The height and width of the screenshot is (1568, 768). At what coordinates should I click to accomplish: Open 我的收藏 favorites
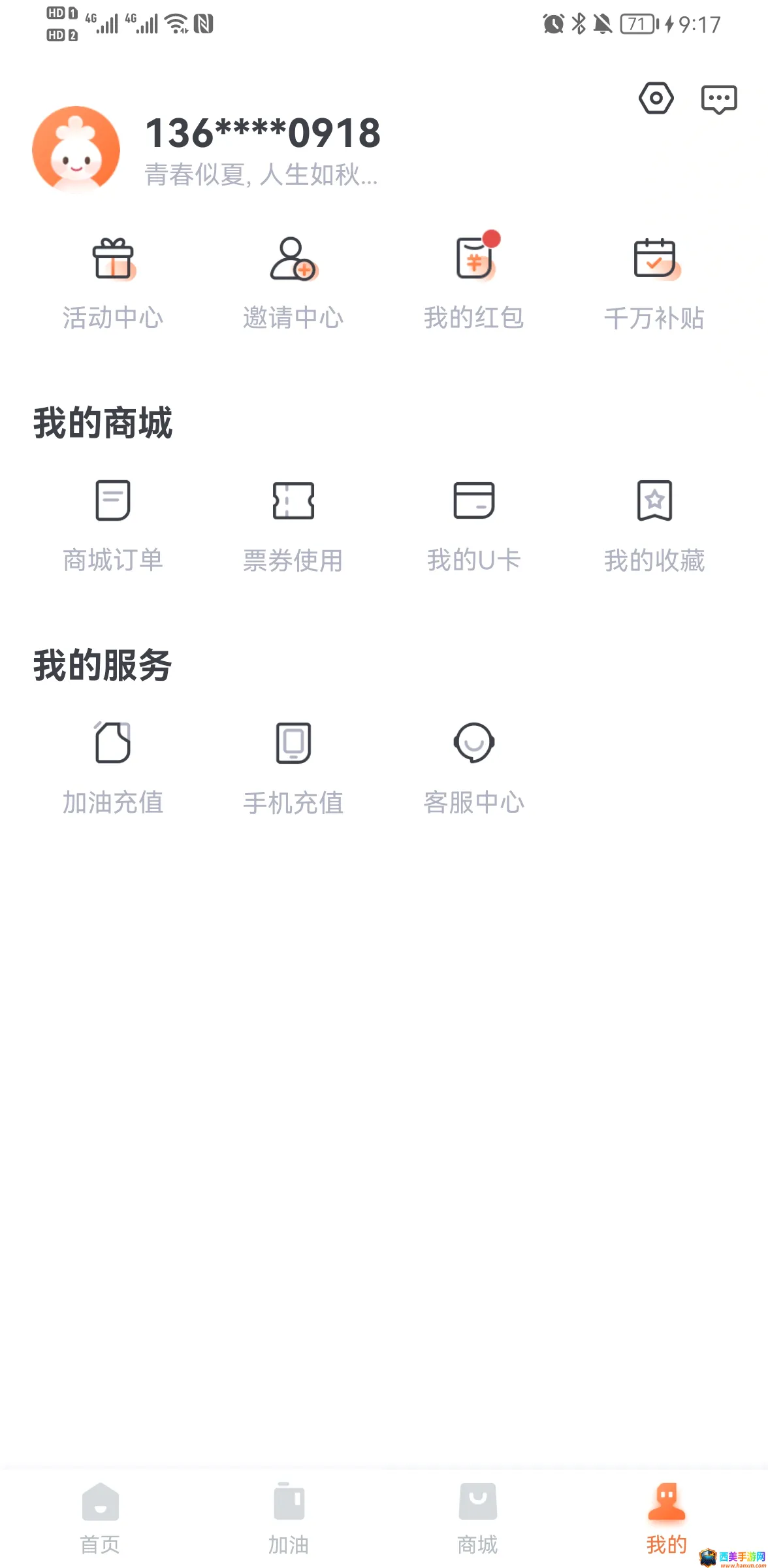pos(654,527)
